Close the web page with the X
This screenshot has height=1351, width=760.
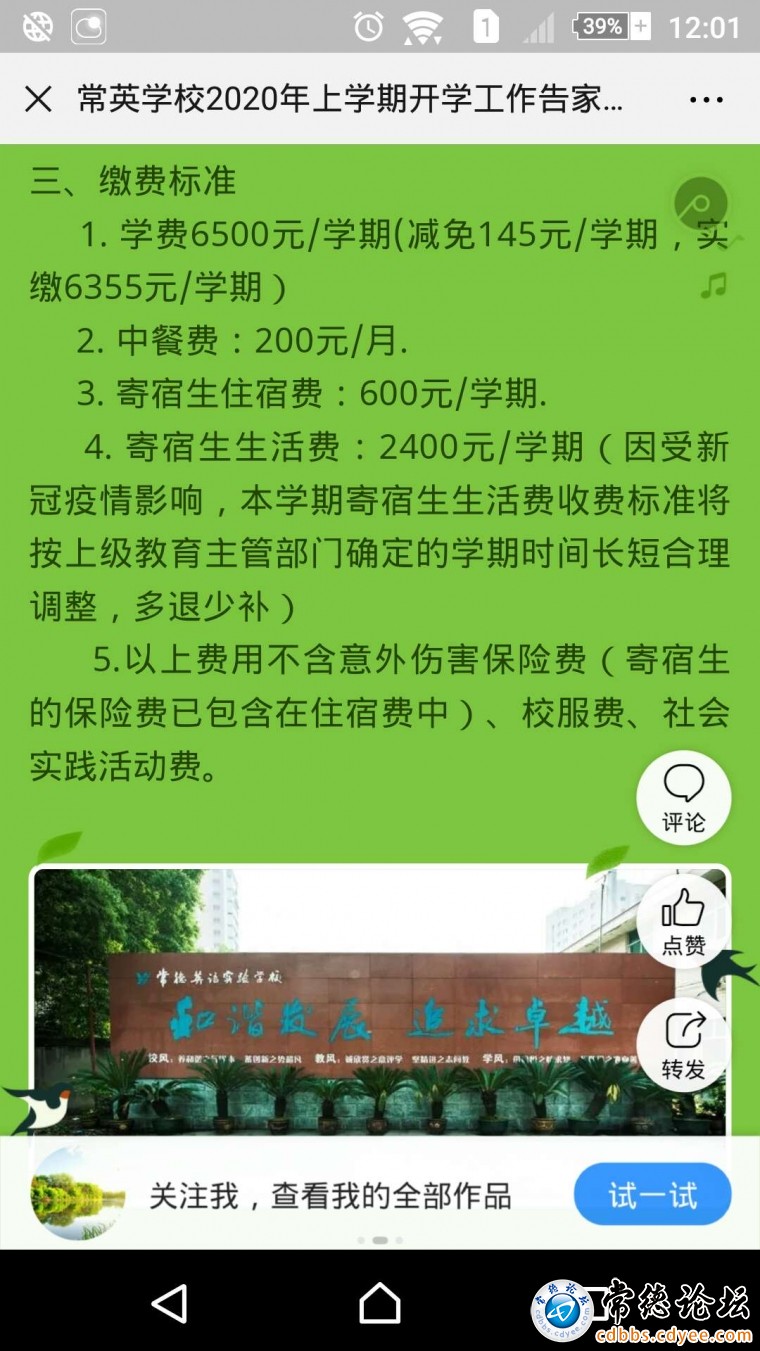38,100
